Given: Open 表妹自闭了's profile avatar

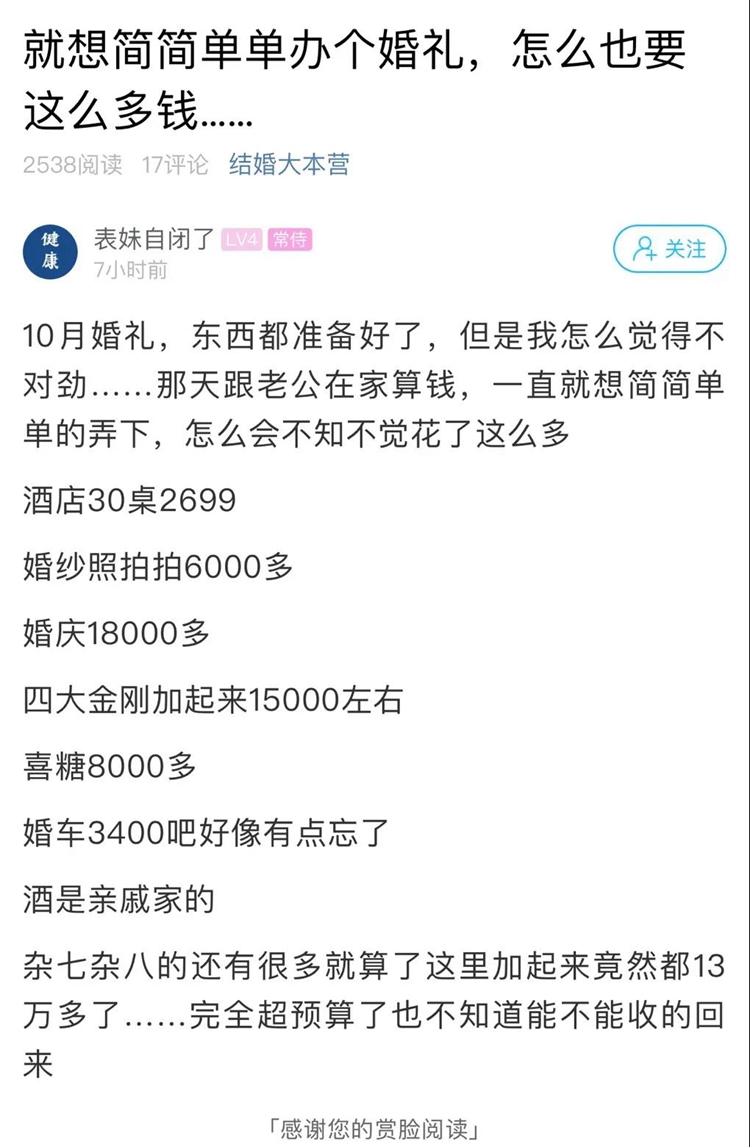Looking at the screenshot, I should coord(50,251).
